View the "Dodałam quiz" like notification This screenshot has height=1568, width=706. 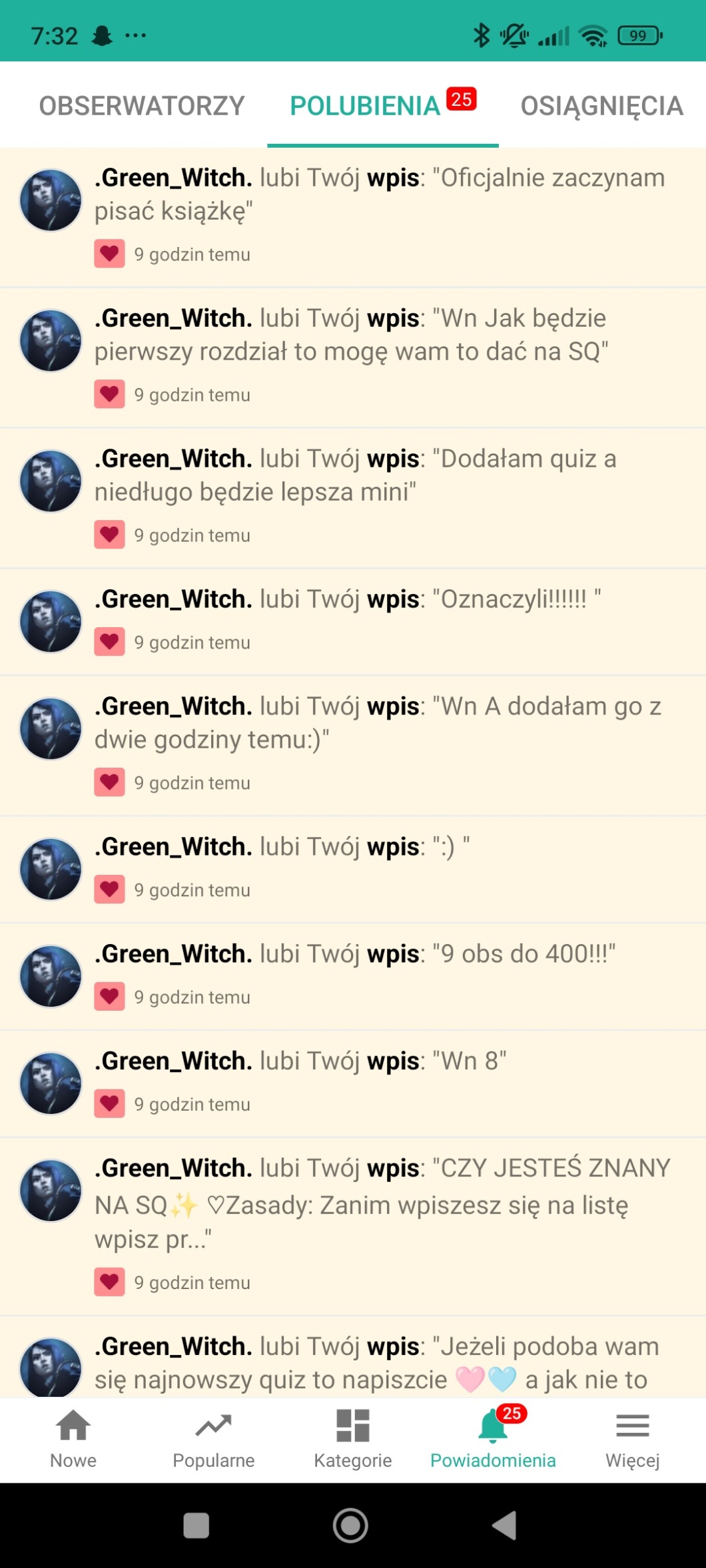tap(380, 475)
